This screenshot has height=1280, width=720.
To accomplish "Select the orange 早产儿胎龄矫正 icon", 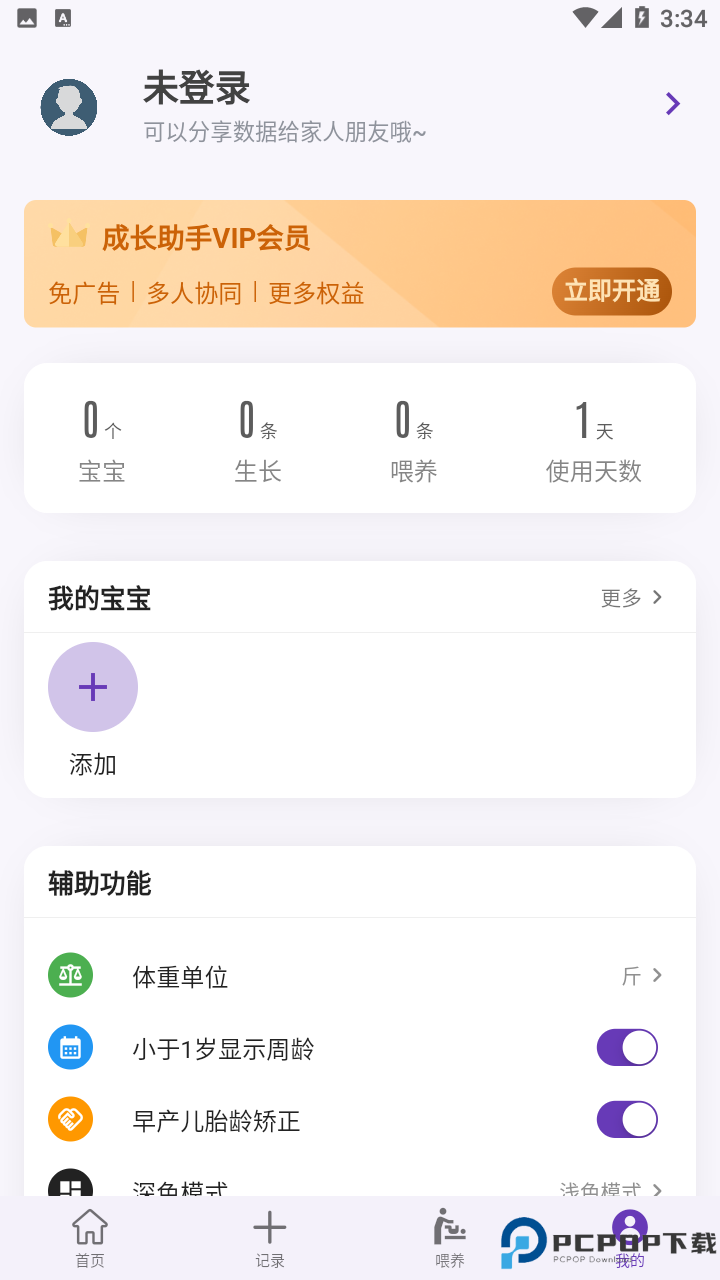I will click(70, 1119).
